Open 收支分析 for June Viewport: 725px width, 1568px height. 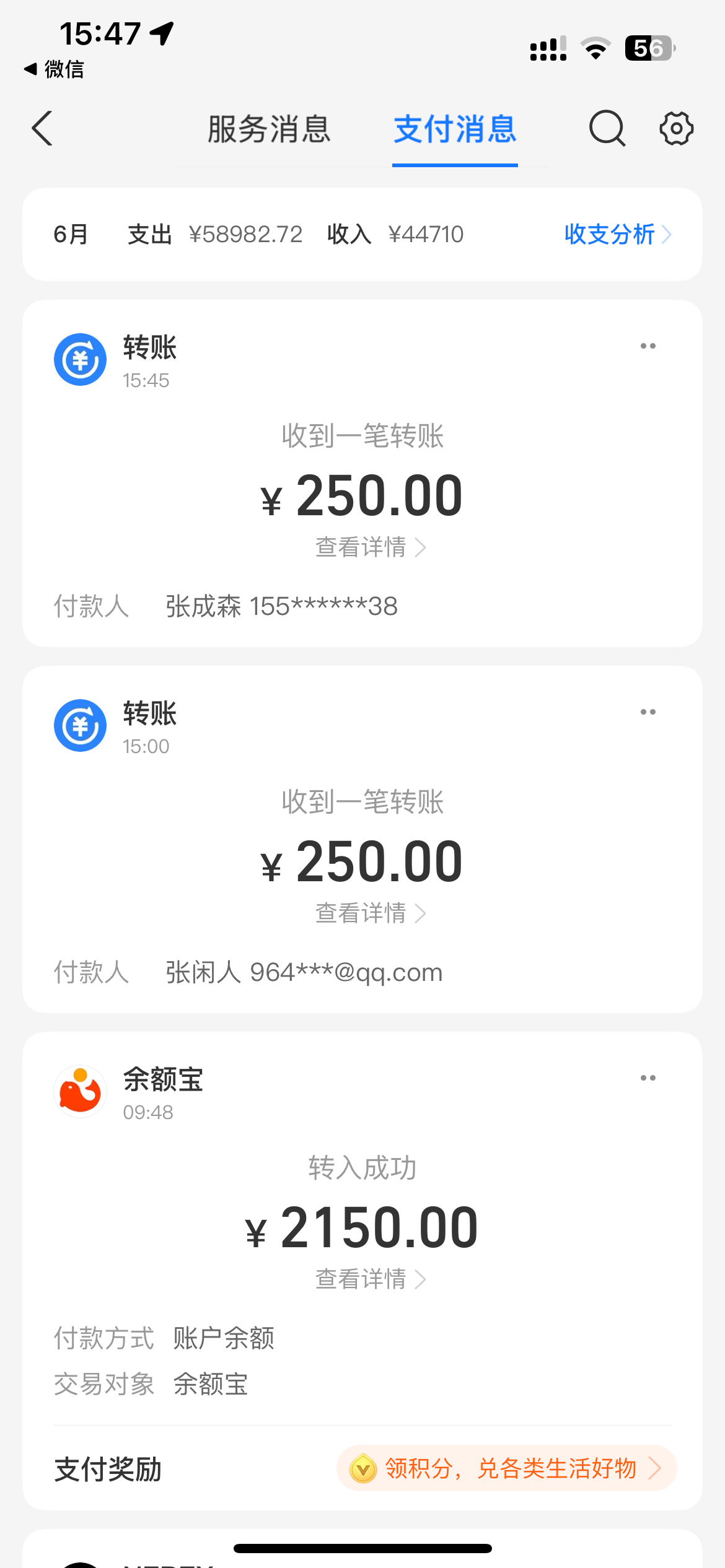pyautogui.click(x=617, y=235)
